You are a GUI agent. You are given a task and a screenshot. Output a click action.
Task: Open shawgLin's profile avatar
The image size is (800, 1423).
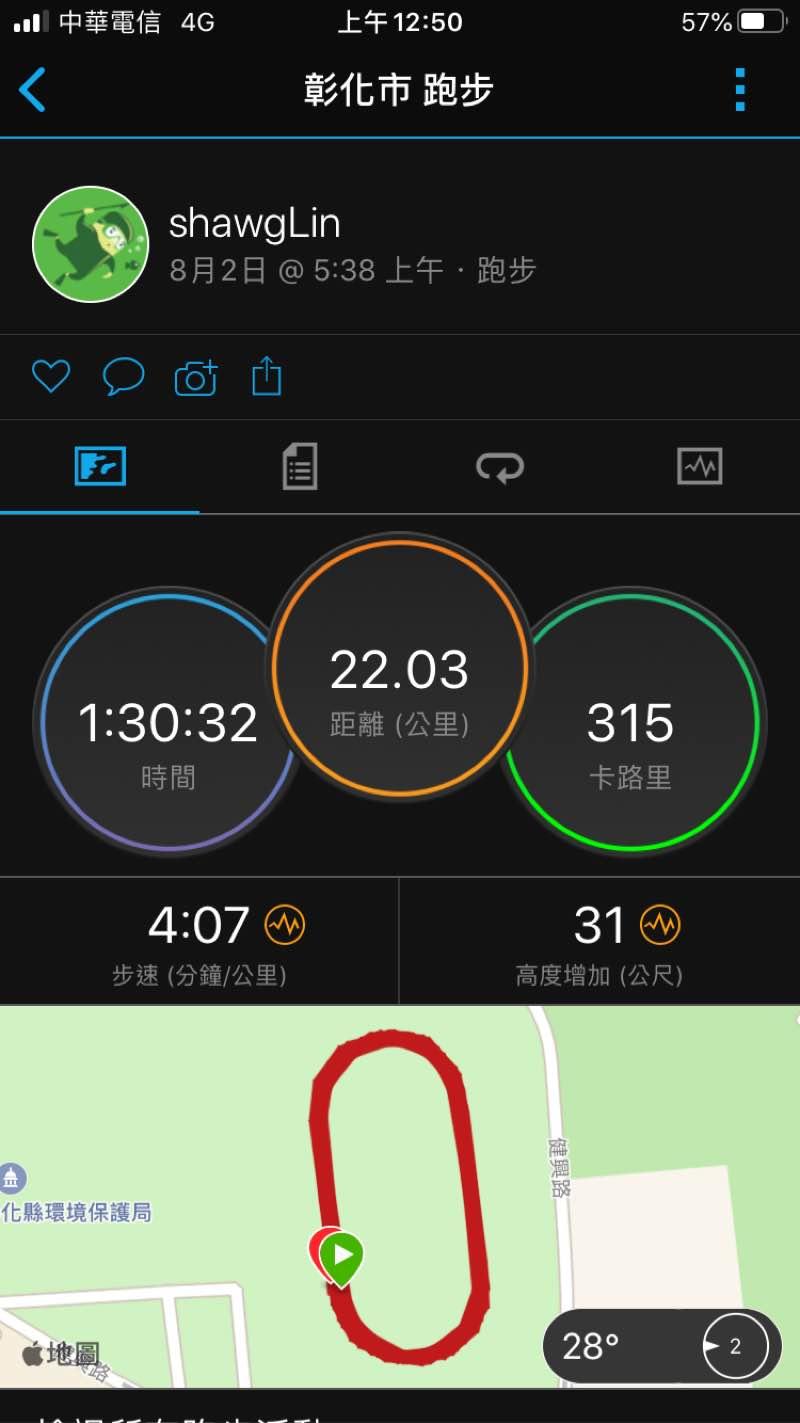(x=91, y=245)
